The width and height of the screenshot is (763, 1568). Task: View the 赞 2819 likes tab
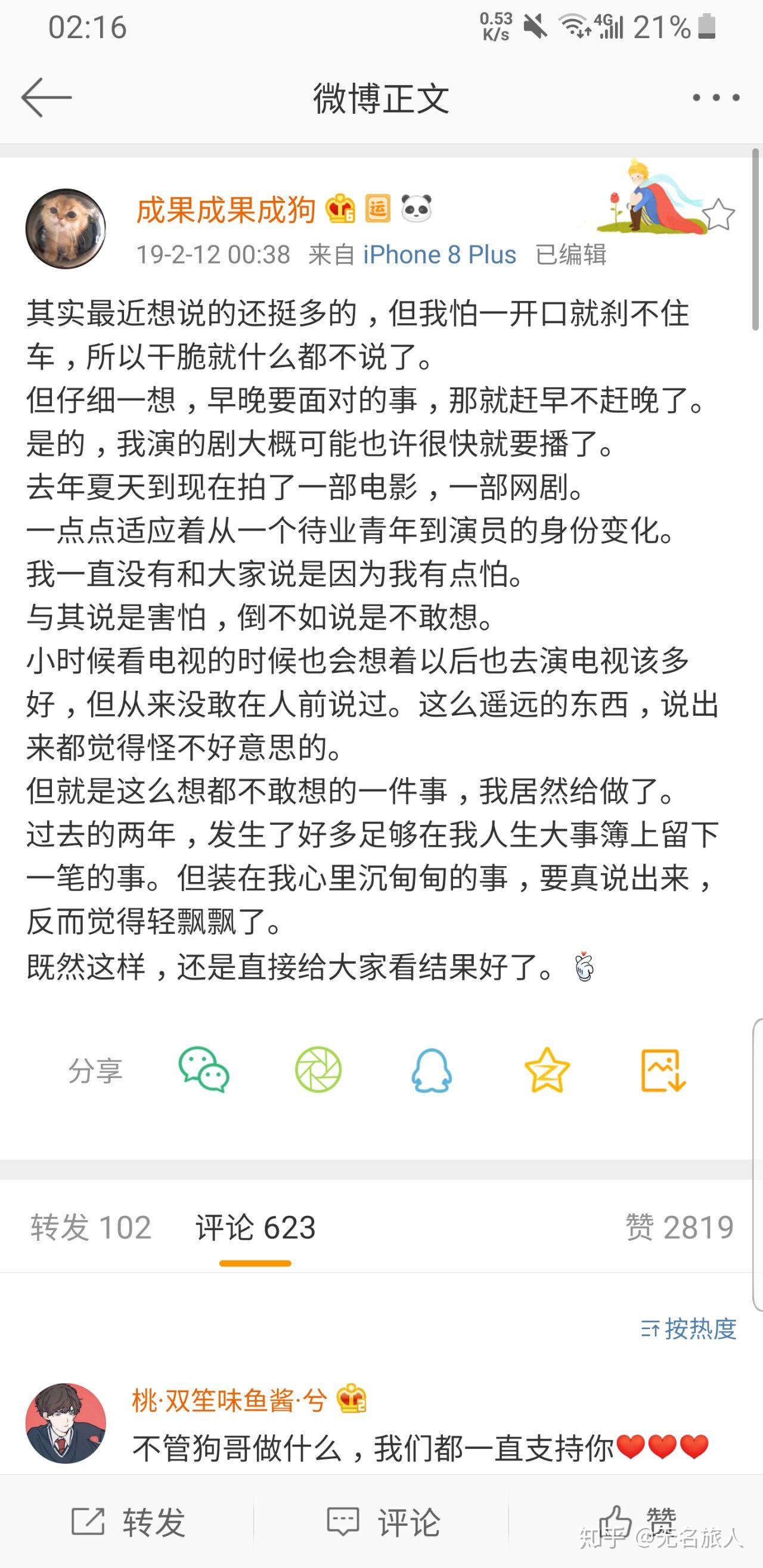(x=680, y=1227)
